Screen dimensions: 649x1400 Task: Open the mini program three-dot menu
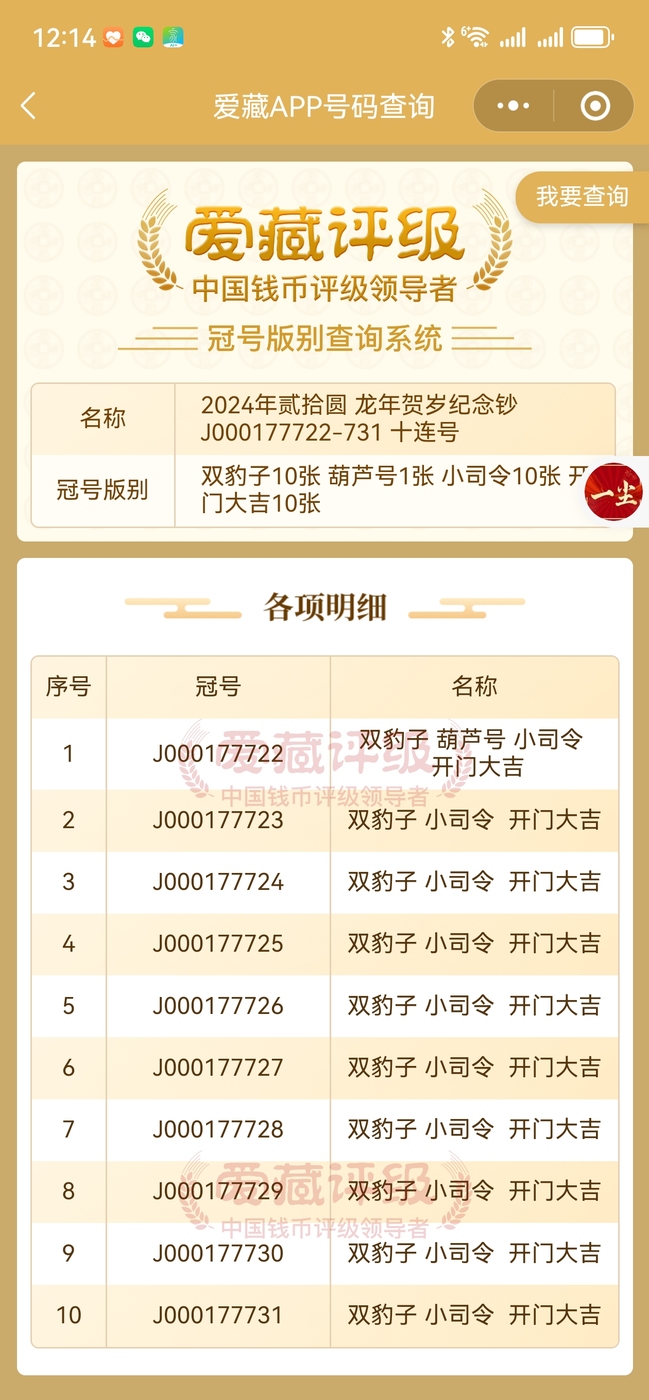[513, 106]
